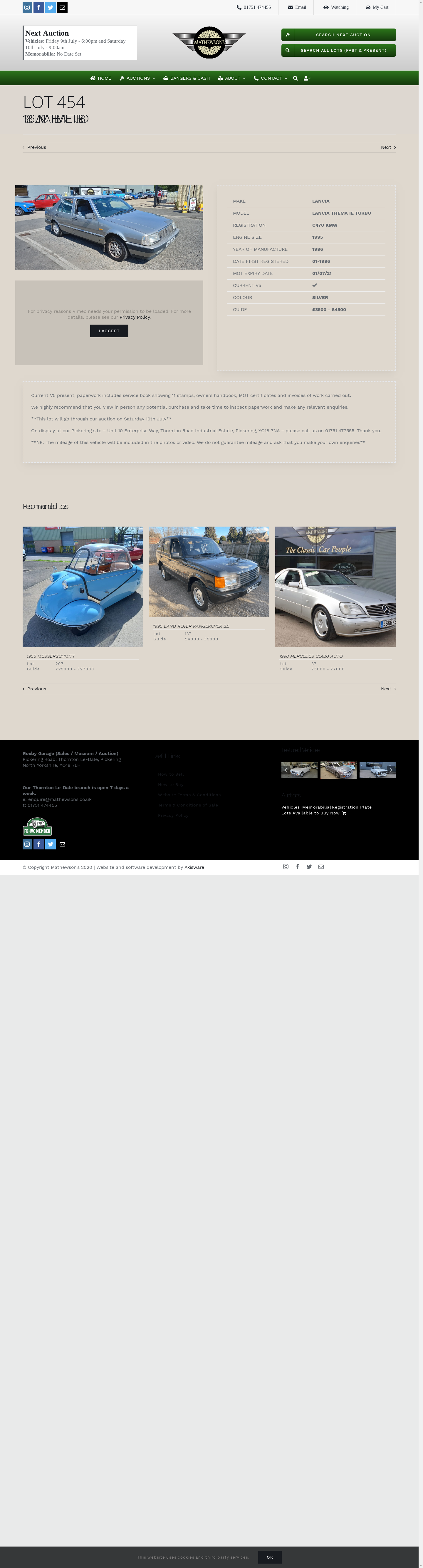This screenshot has width=423, height=1568.
Task: Go to Home in the navigation bar
Action: tap(101, 78)
